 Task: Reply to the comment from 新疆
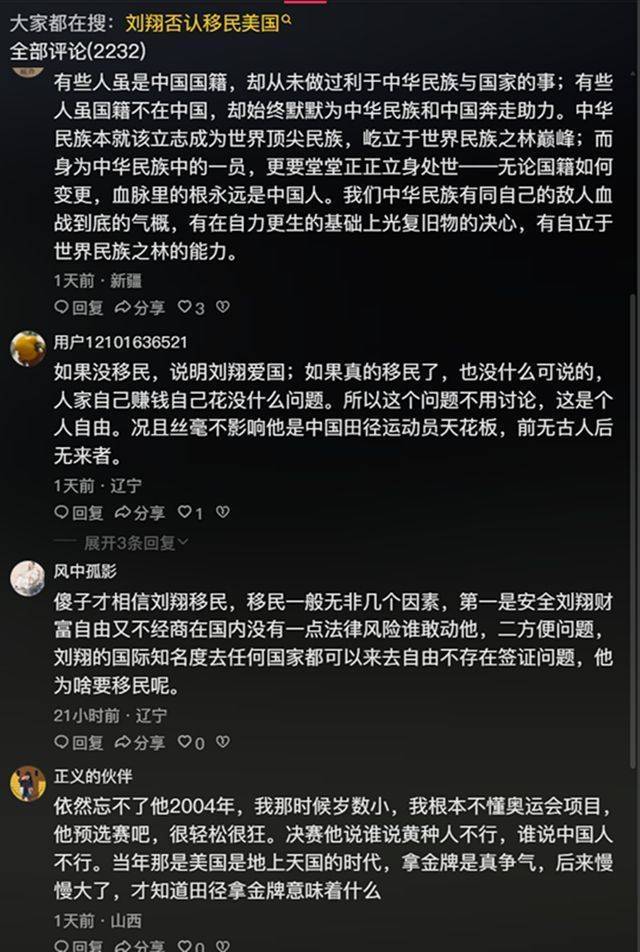79,307
